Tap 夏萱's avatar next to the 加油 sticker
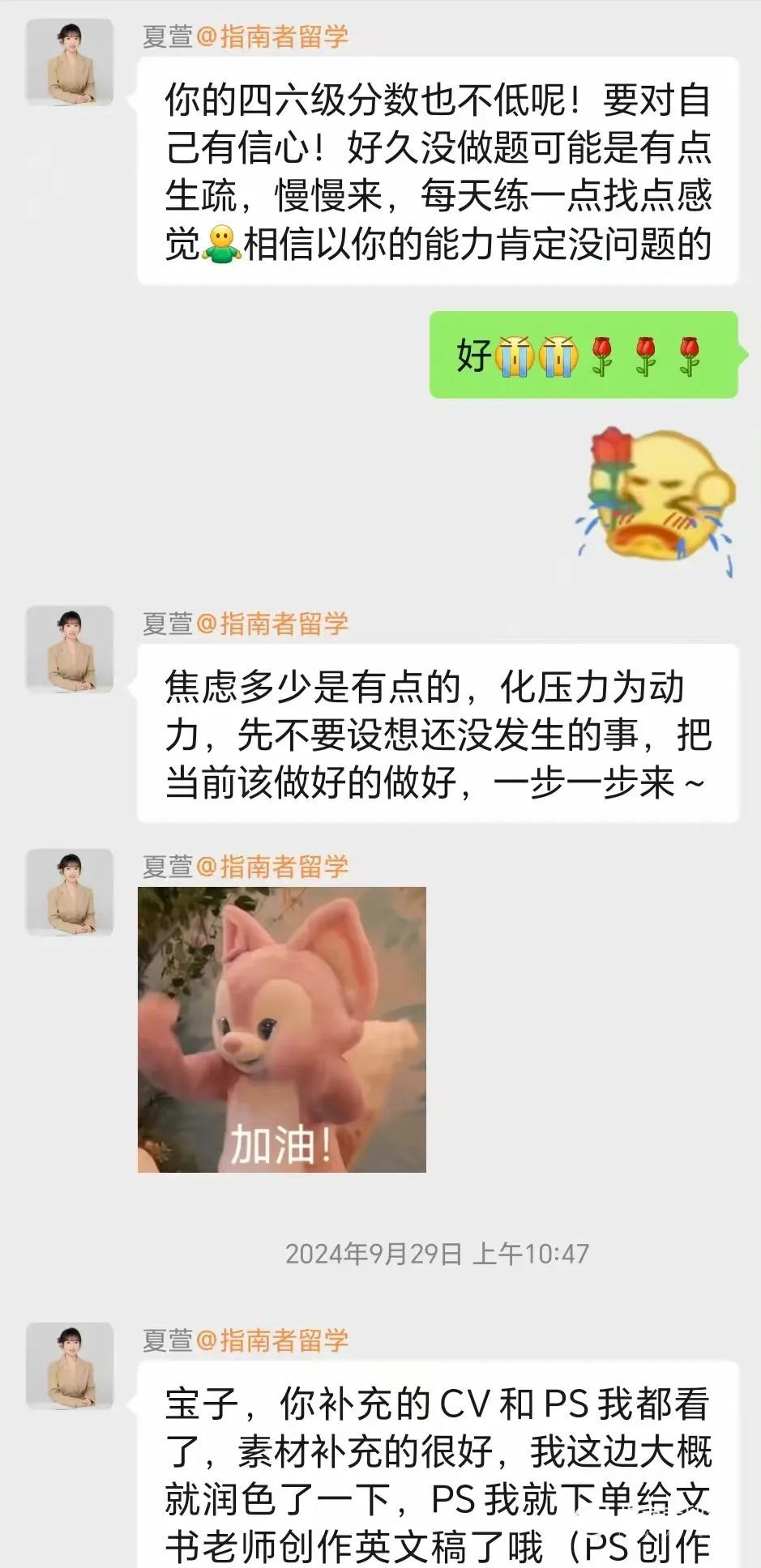 pyautogui.click(x=70, y=892)
